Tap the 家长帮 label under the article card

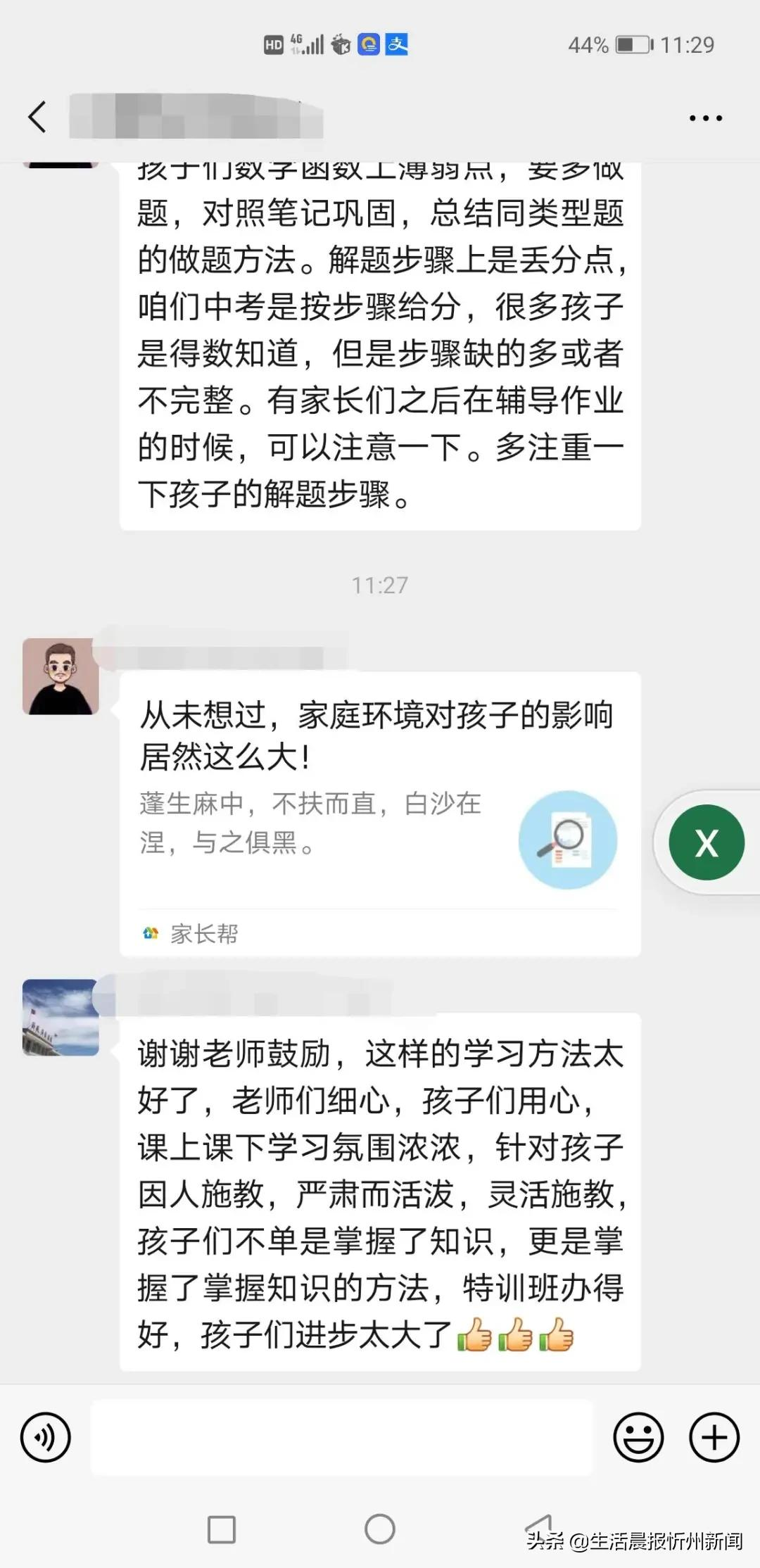point(203,934)
